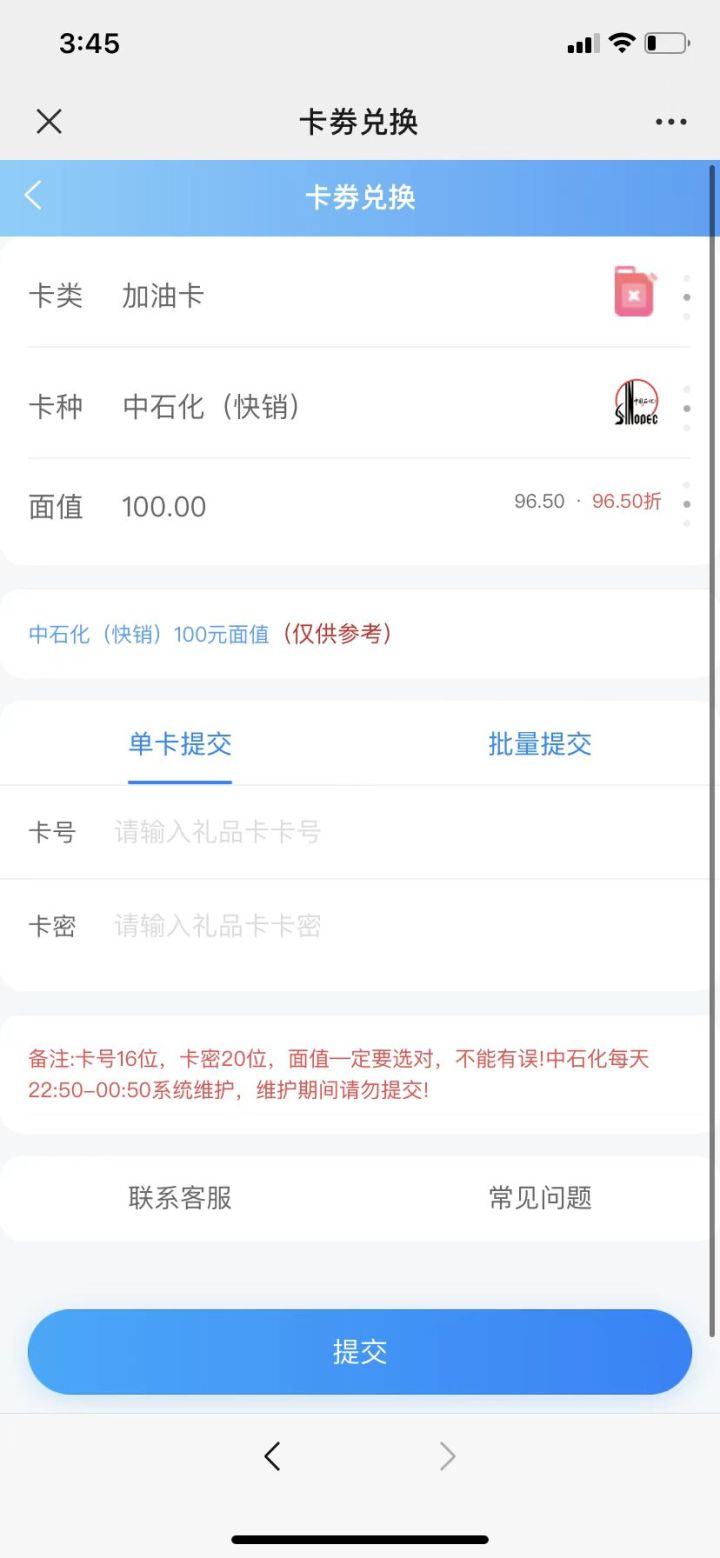
Task: Tap the blue 提交 submit button
Action: (359, 1350)
